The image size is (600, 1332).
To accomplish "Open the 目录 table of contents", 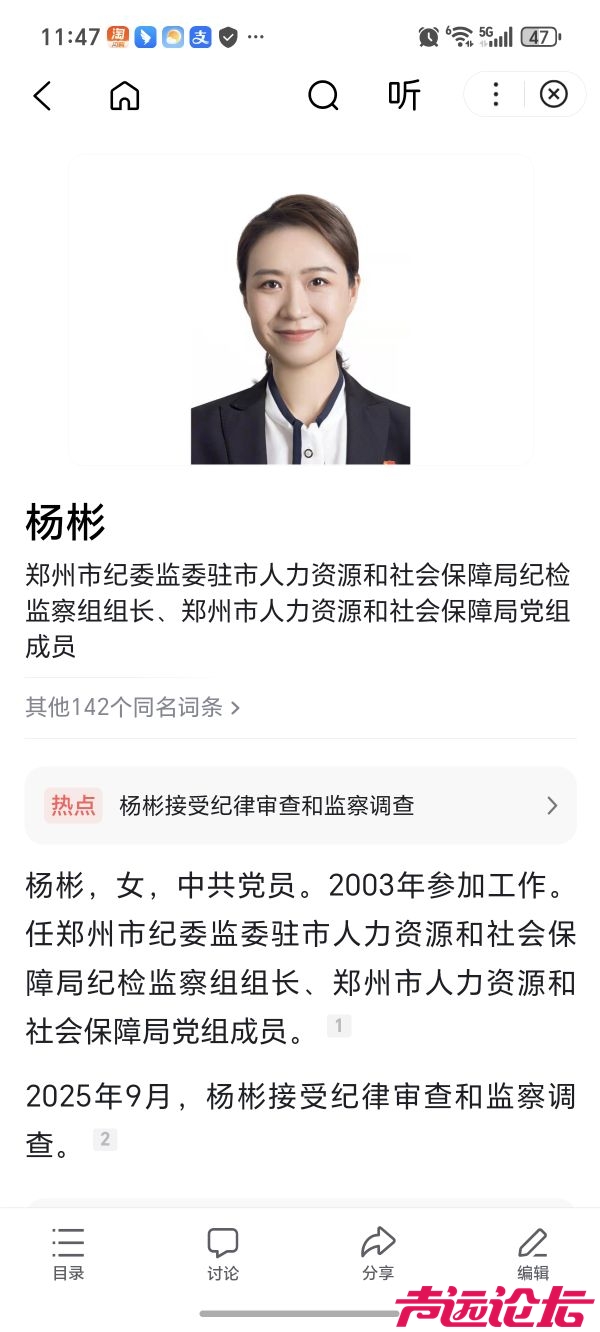I will 68,1254.
